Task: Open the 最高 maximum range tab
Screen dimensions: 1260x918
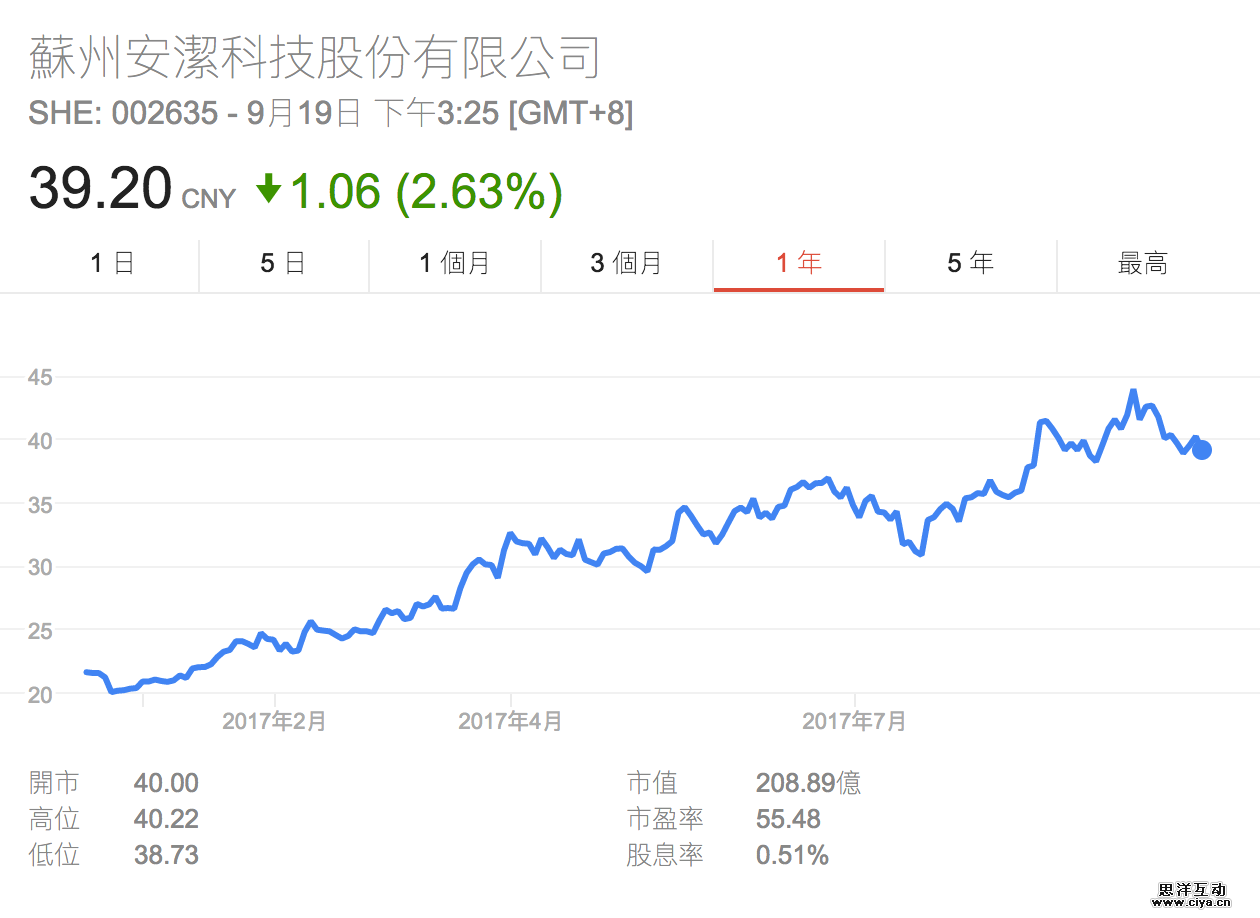Action: 1142,264
